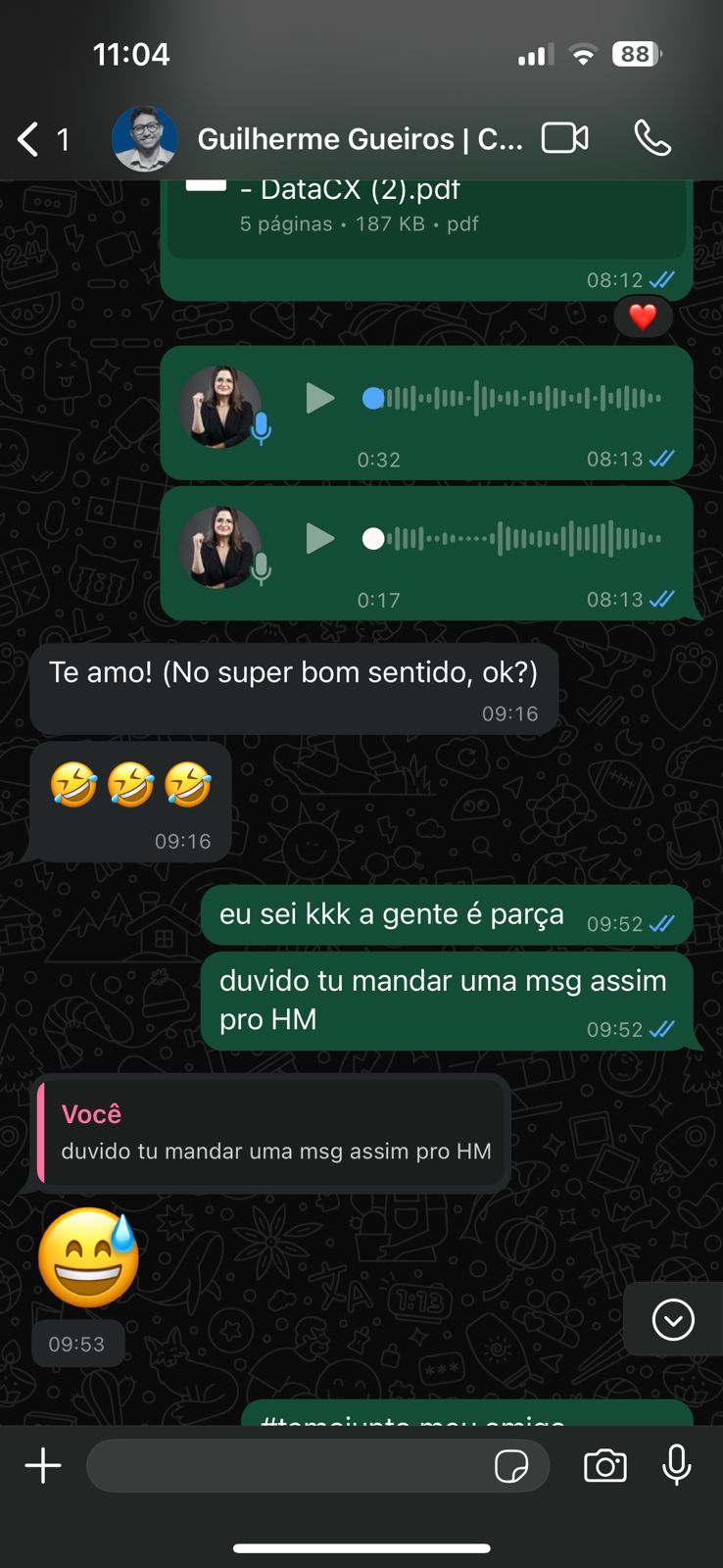Tap the microphone to record a voice message
This screenshot has width=723, height=1568.
(677, 1466)
